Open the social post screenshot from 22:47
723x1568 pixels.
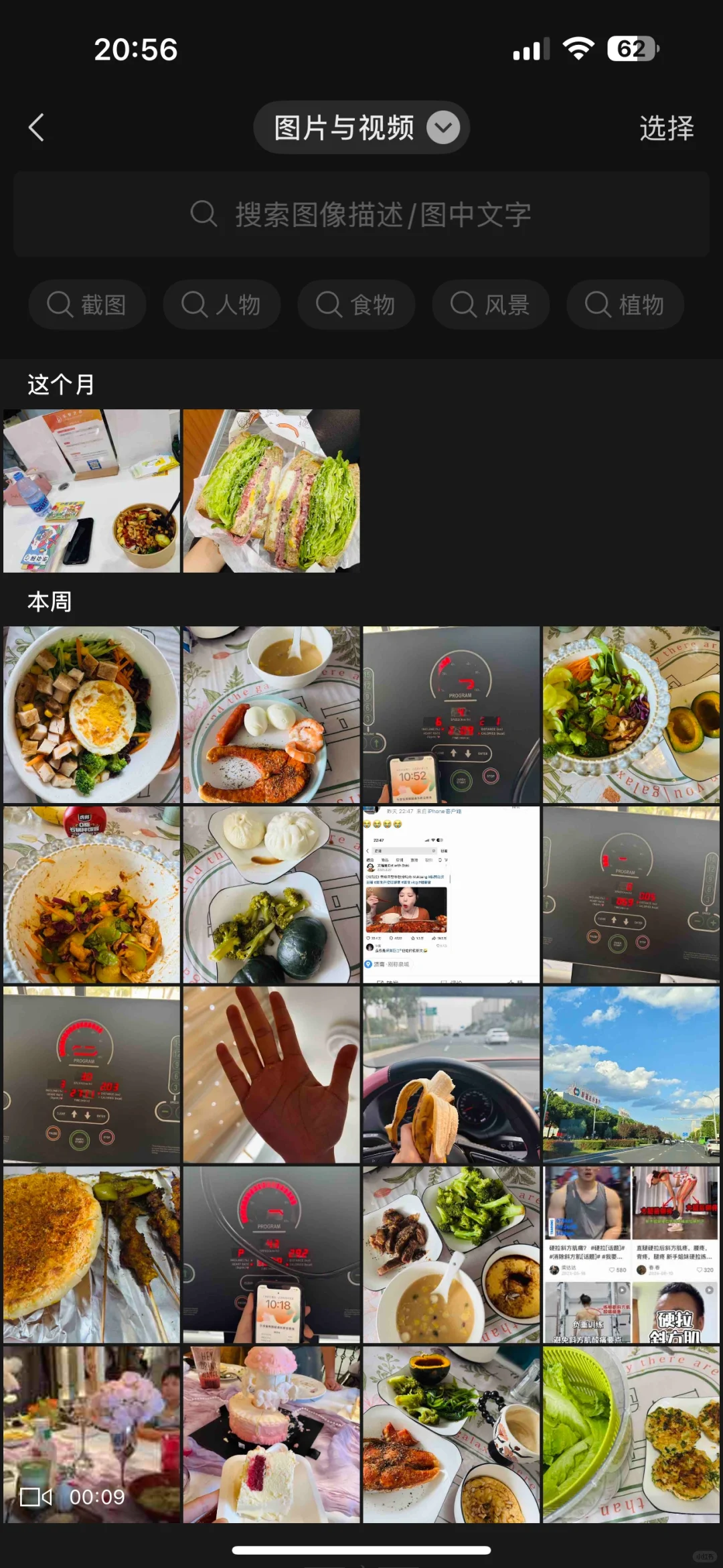tap(451, 895)
